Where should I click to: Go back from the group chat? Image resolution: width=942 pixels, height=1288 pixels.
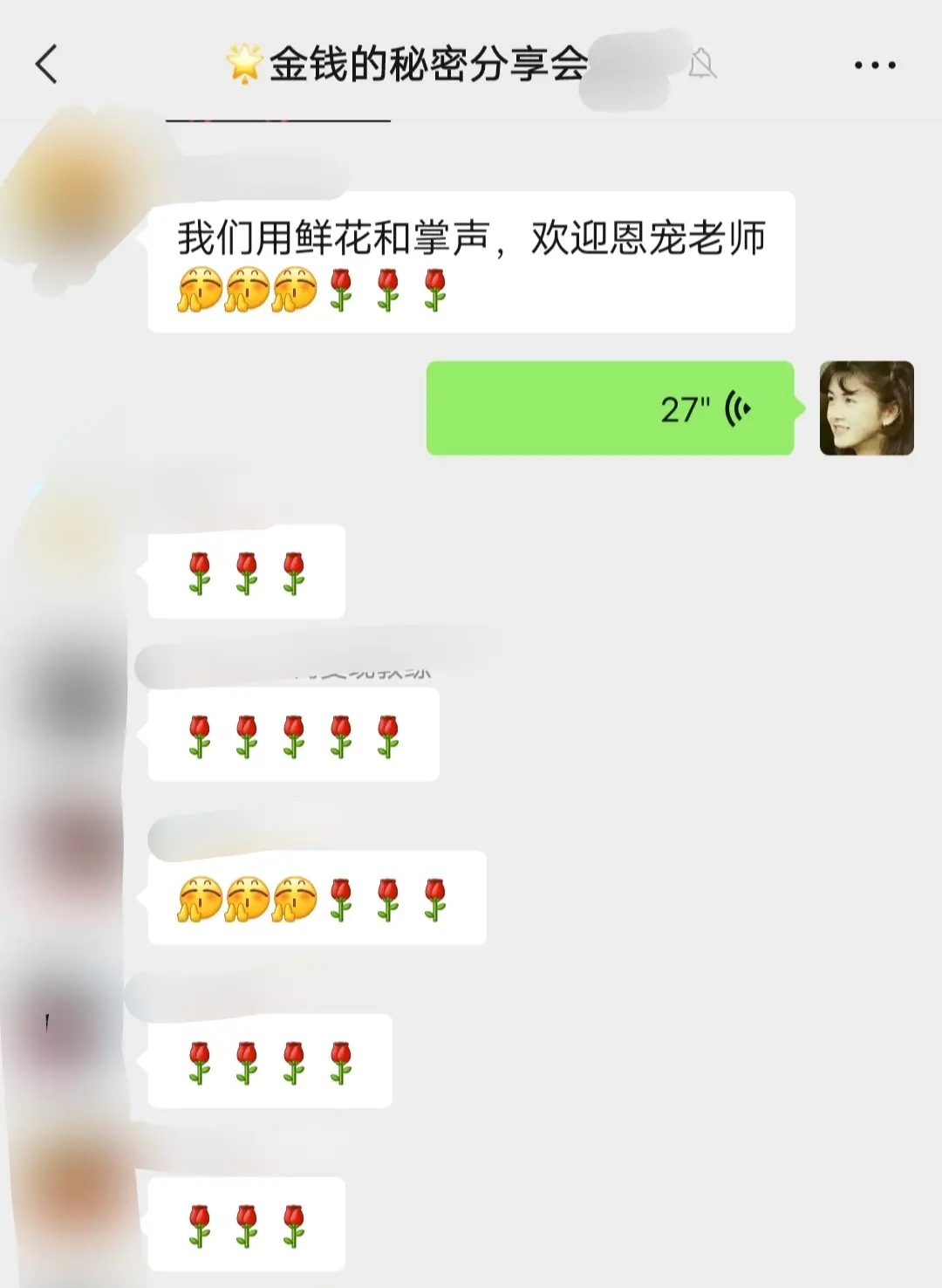pyautogui.click(x=47, y=65)
